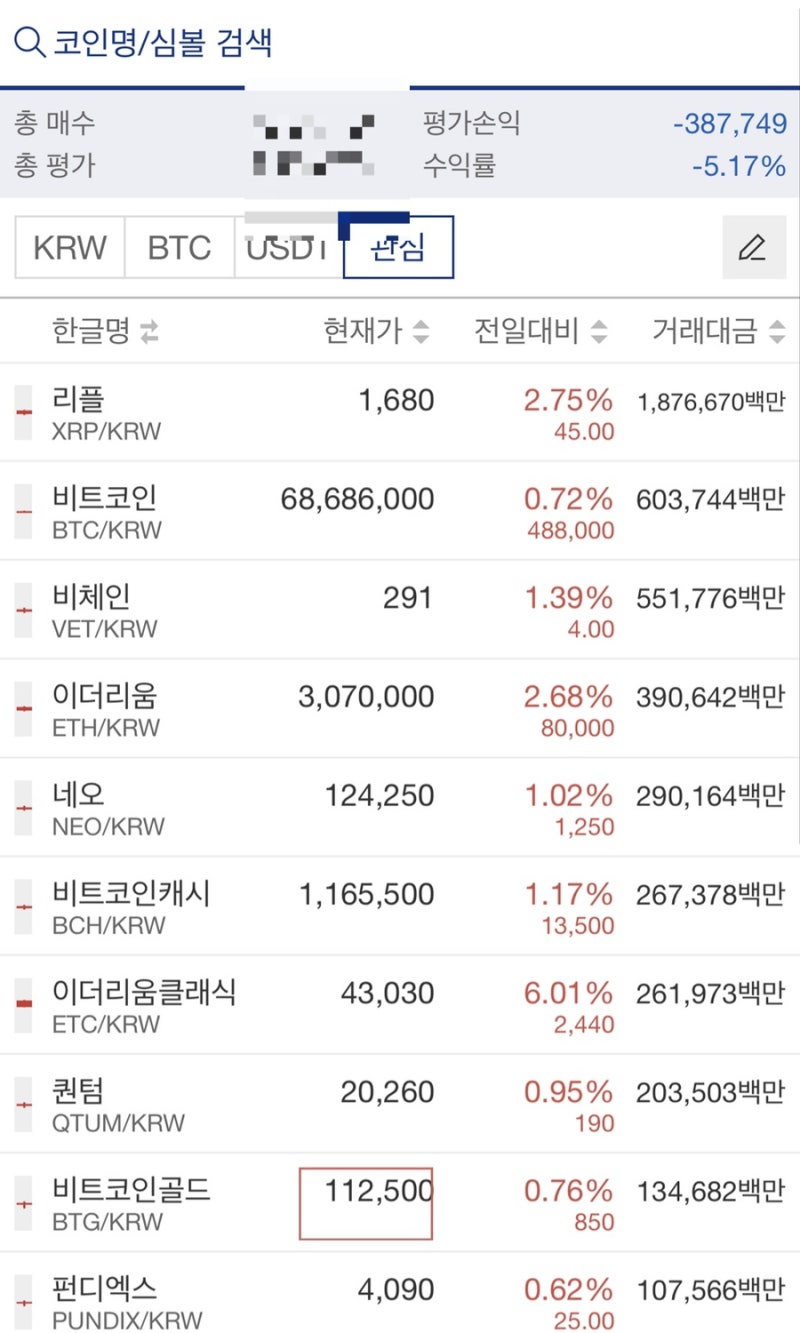Viewport: 800px width, 1333px height.
Task: Switch to the KRW market tab
Action: [68, 248]
